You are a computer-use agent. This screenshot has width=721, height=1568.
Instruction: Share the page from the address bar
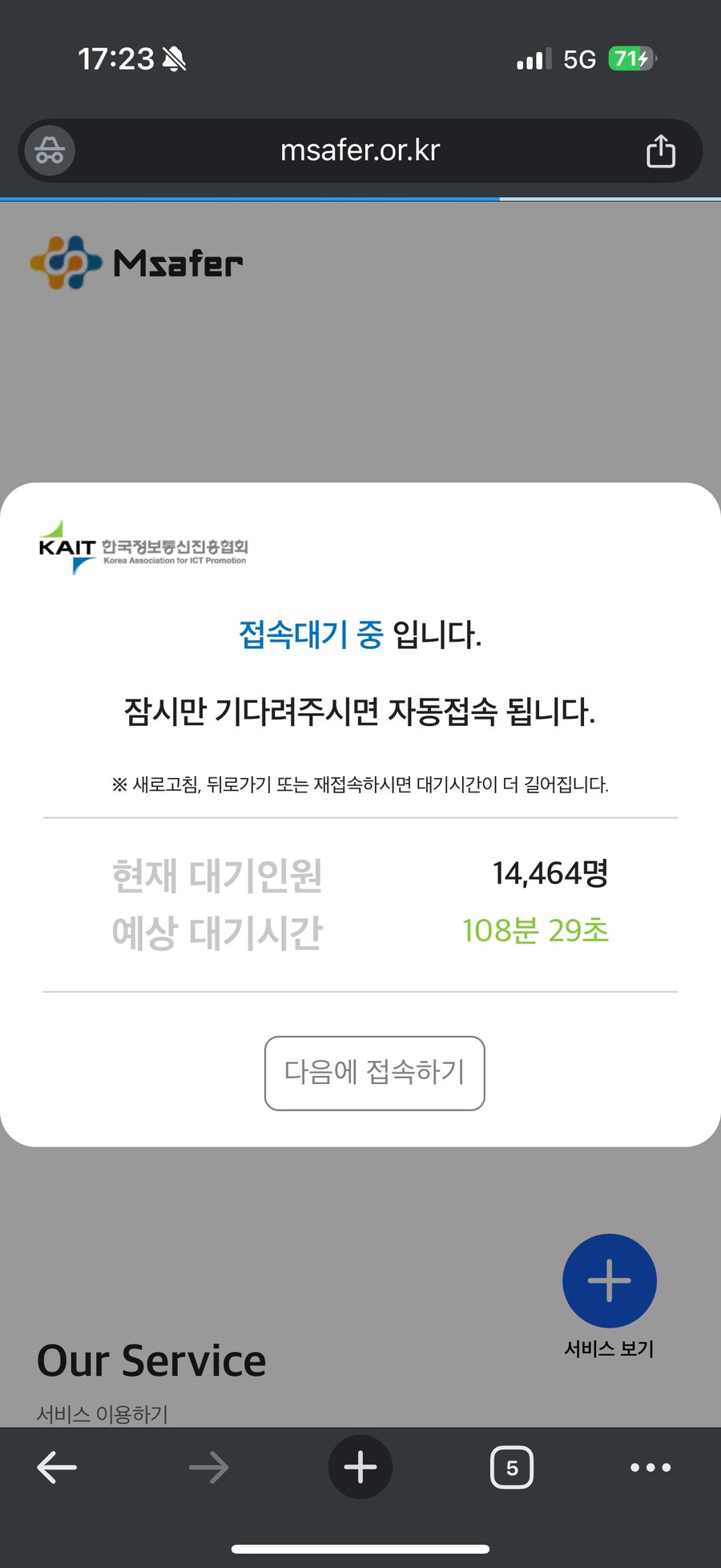(x=660, y=151)
